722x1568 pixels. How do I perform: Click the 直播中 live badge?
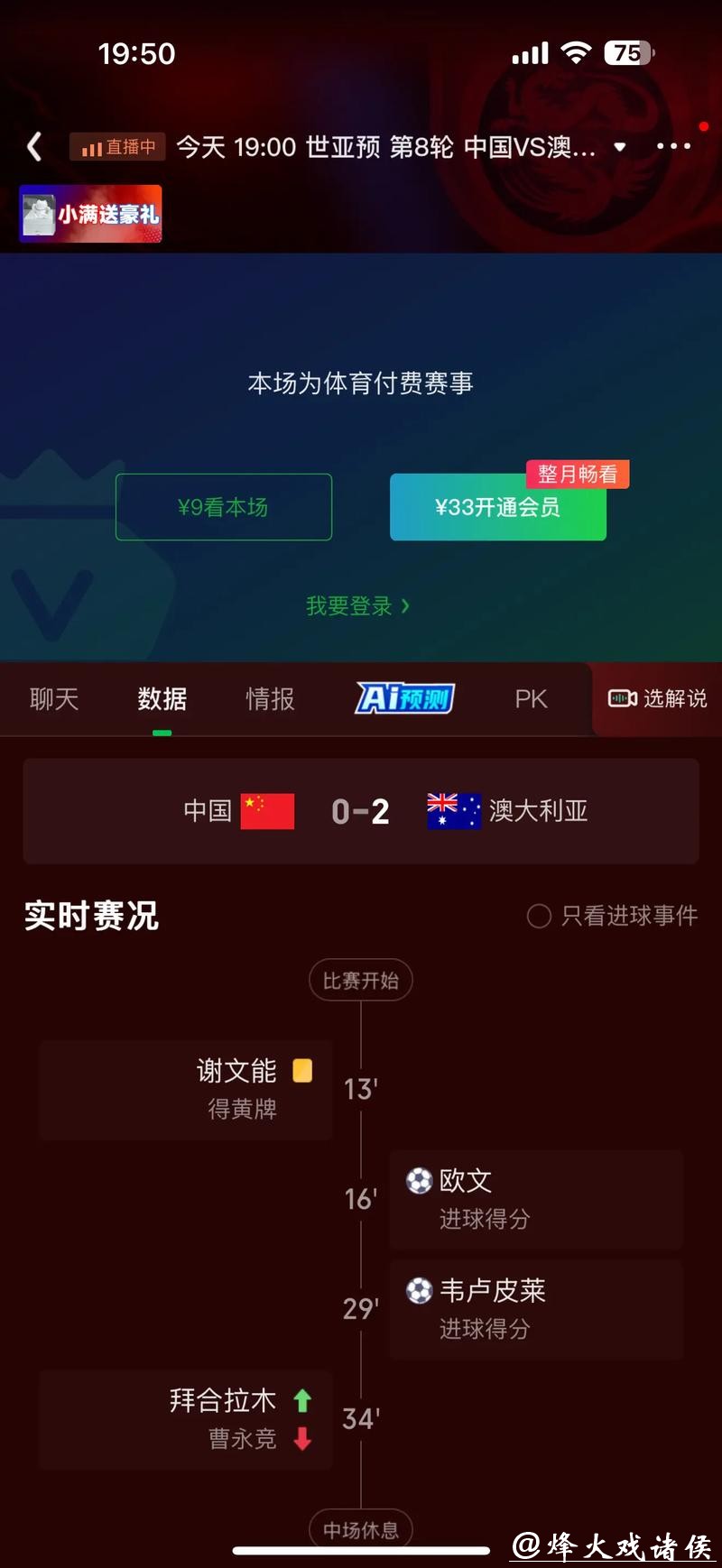(118, 146)
